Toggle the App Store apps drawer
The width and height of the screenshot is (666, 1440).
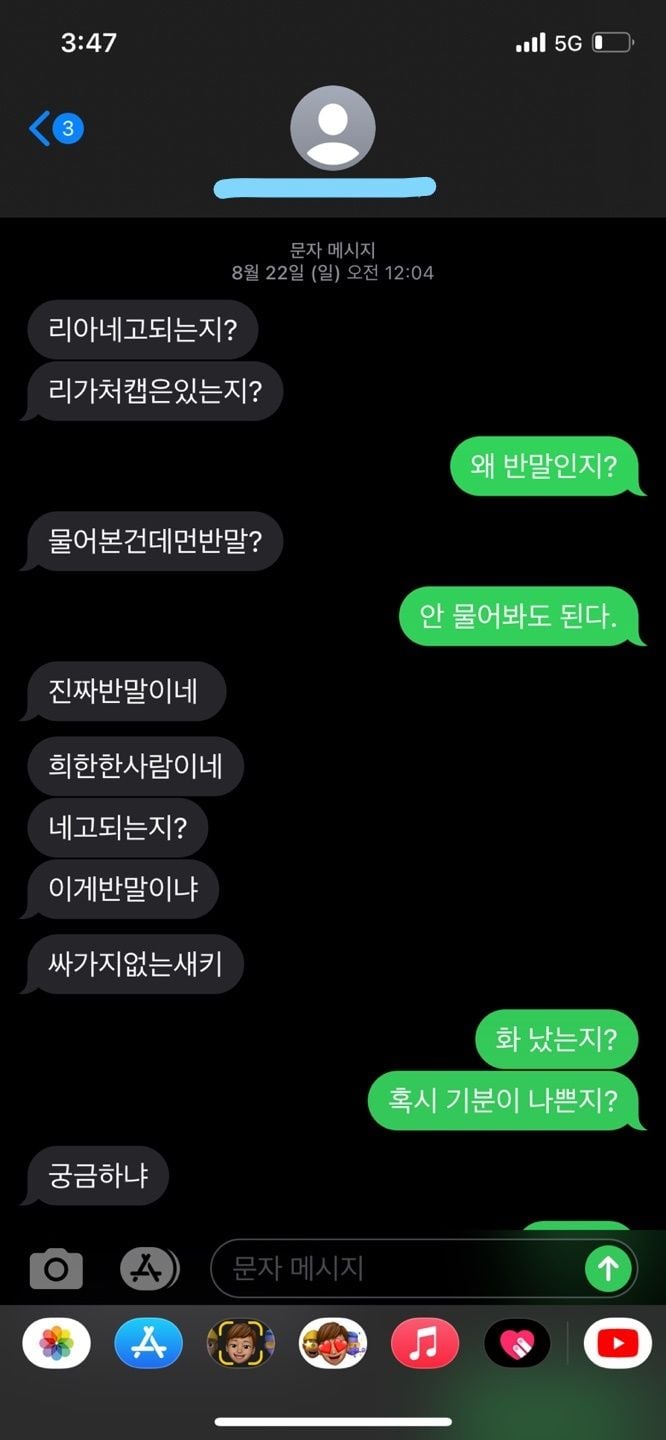[x=148, y=1269]
